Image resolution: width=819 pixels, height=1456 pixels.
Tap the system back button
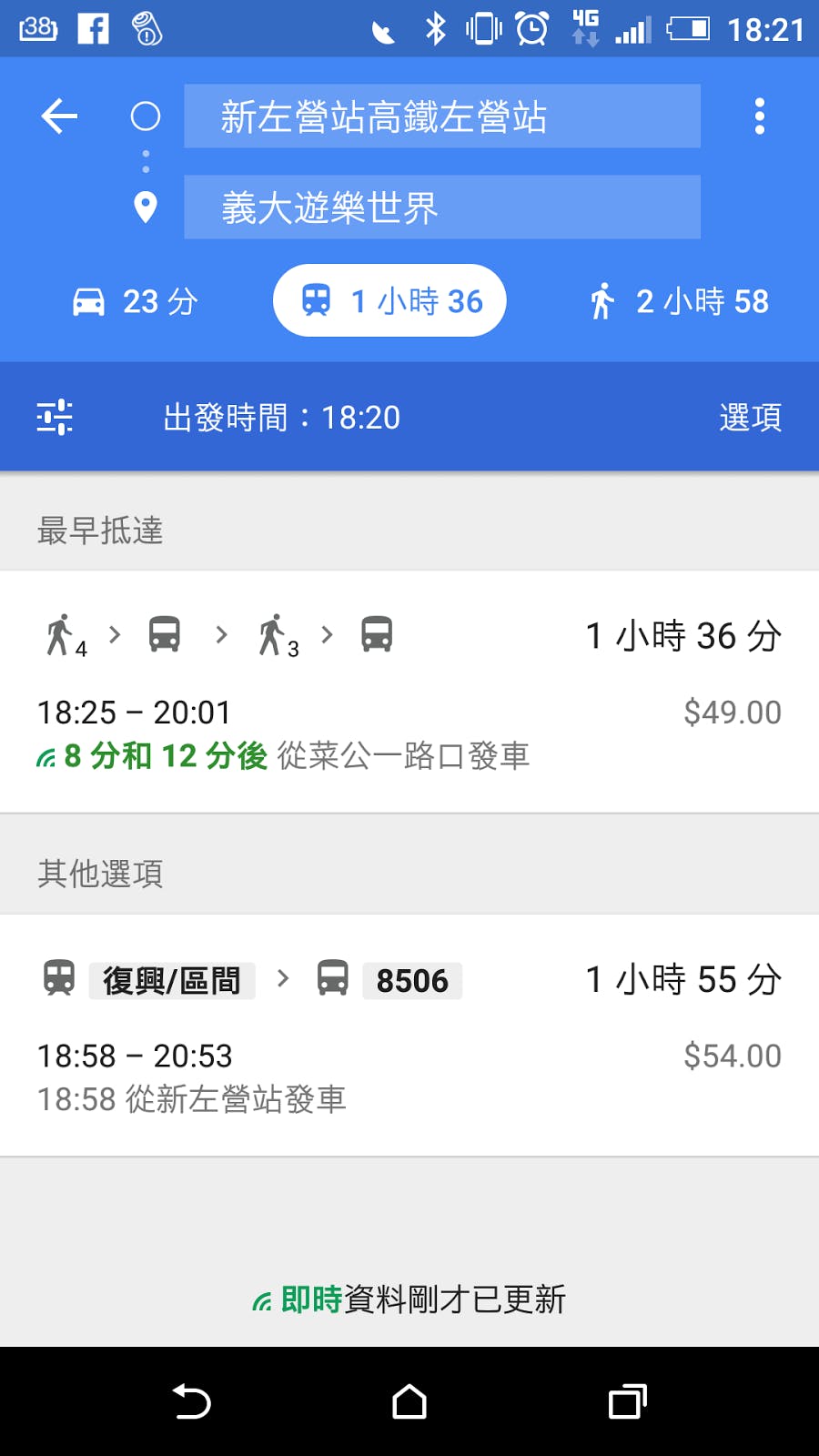pos(192,1401)
